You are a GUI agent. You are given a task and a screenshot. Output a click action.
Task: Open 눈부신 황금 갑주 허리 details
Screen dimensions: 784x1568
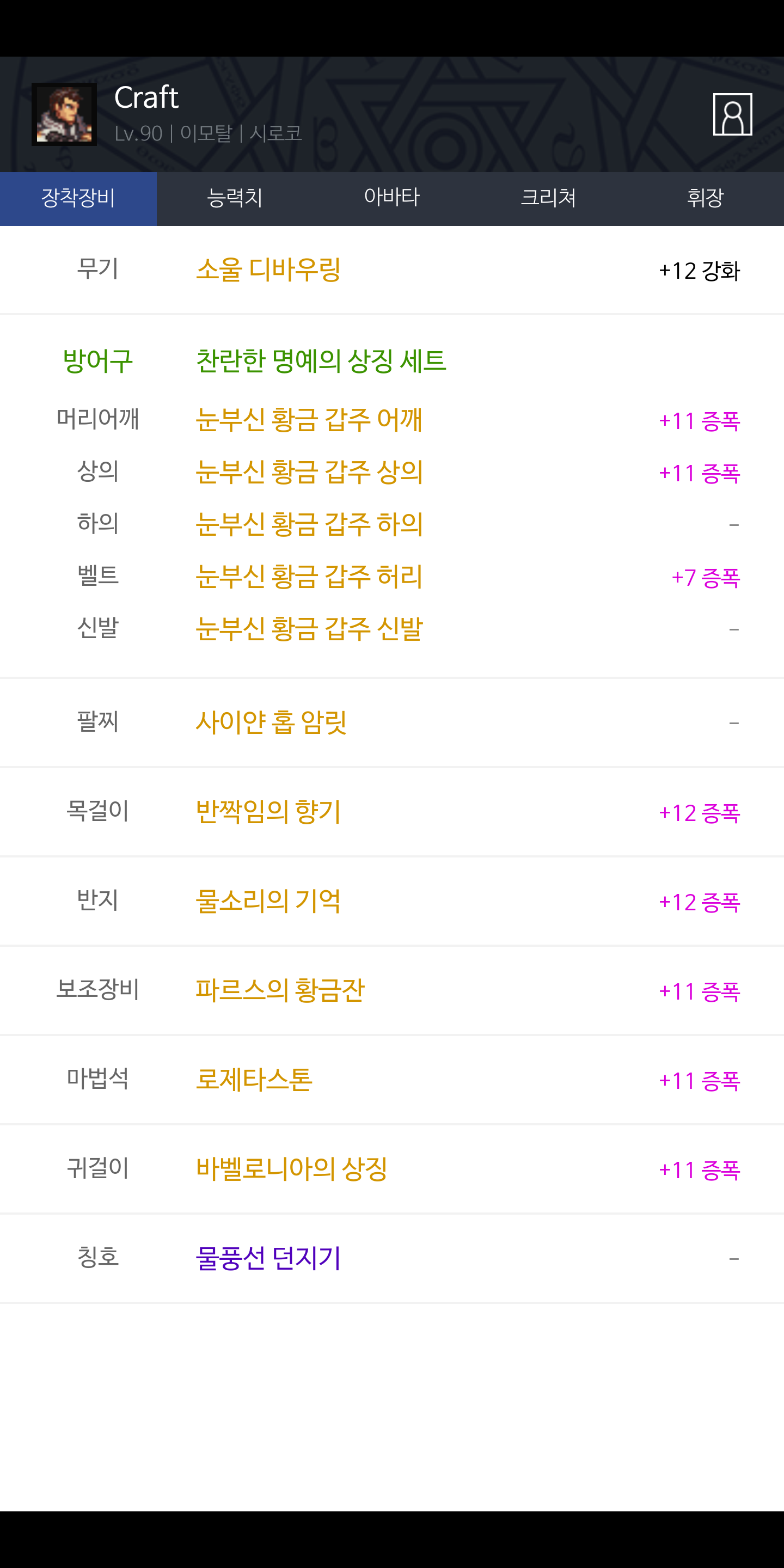[x=309, y=577]
